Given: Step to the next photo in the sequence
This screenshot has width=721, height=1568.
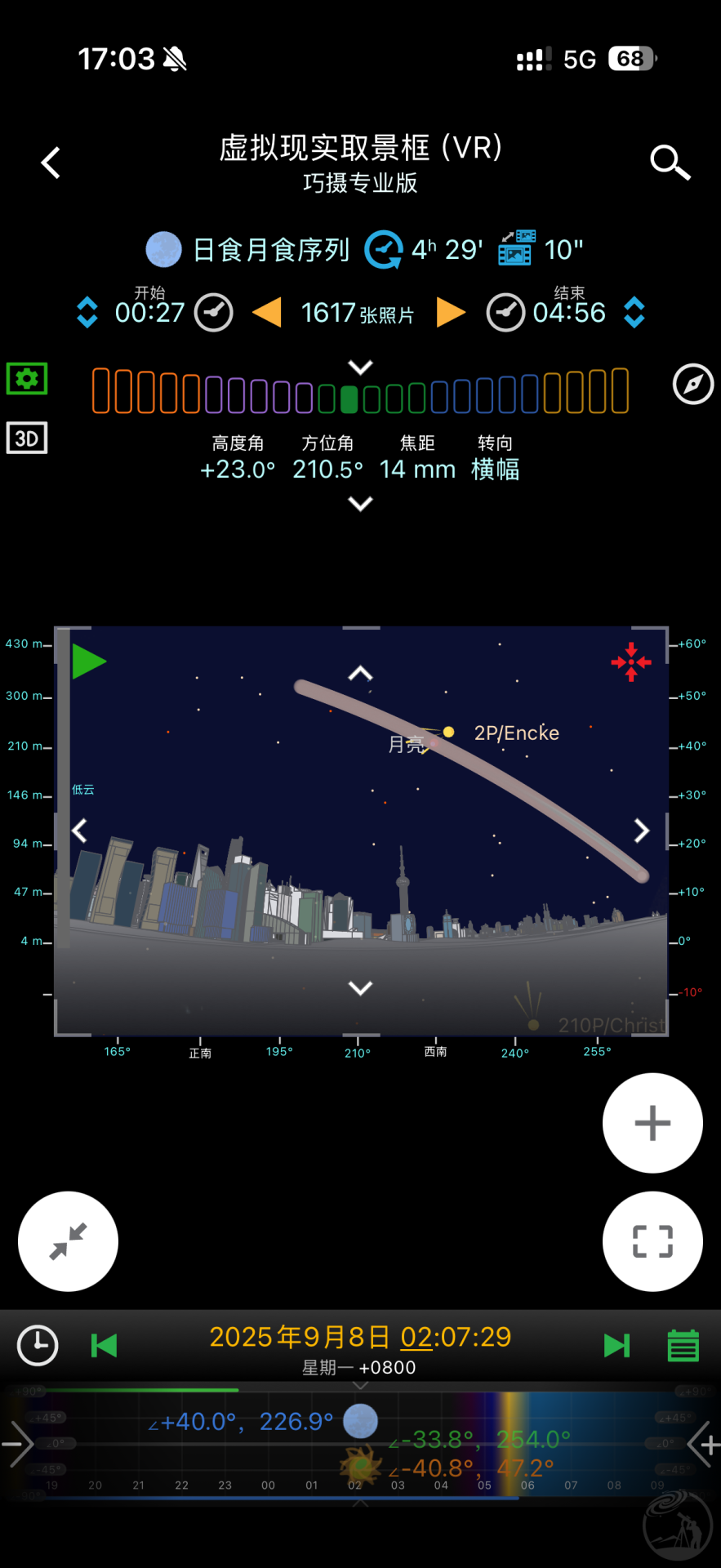Looking at the screenshot, I should tap(451, 312).
